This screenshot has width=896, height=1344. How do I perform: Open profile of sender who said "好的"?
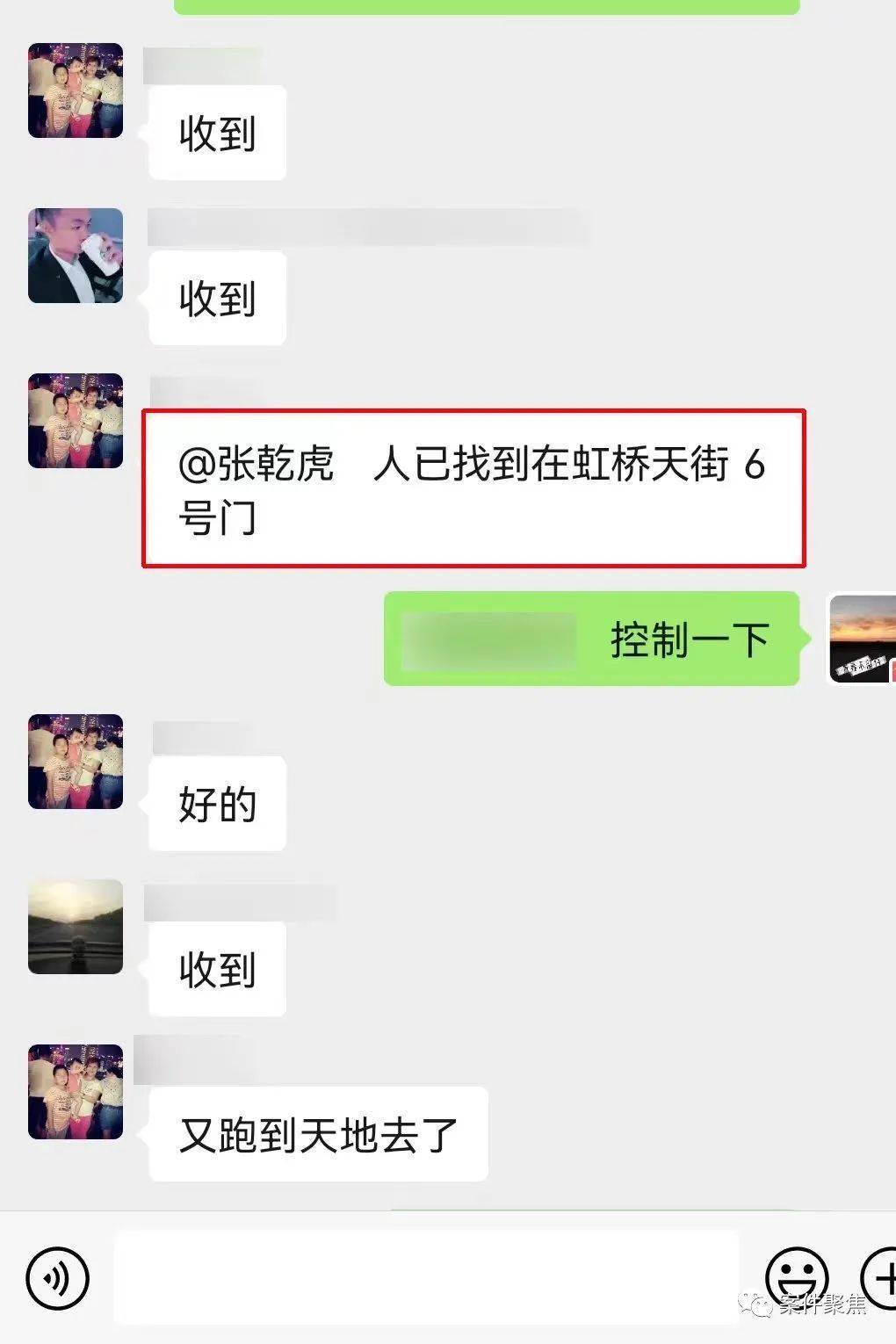click(x=76, y=762)
